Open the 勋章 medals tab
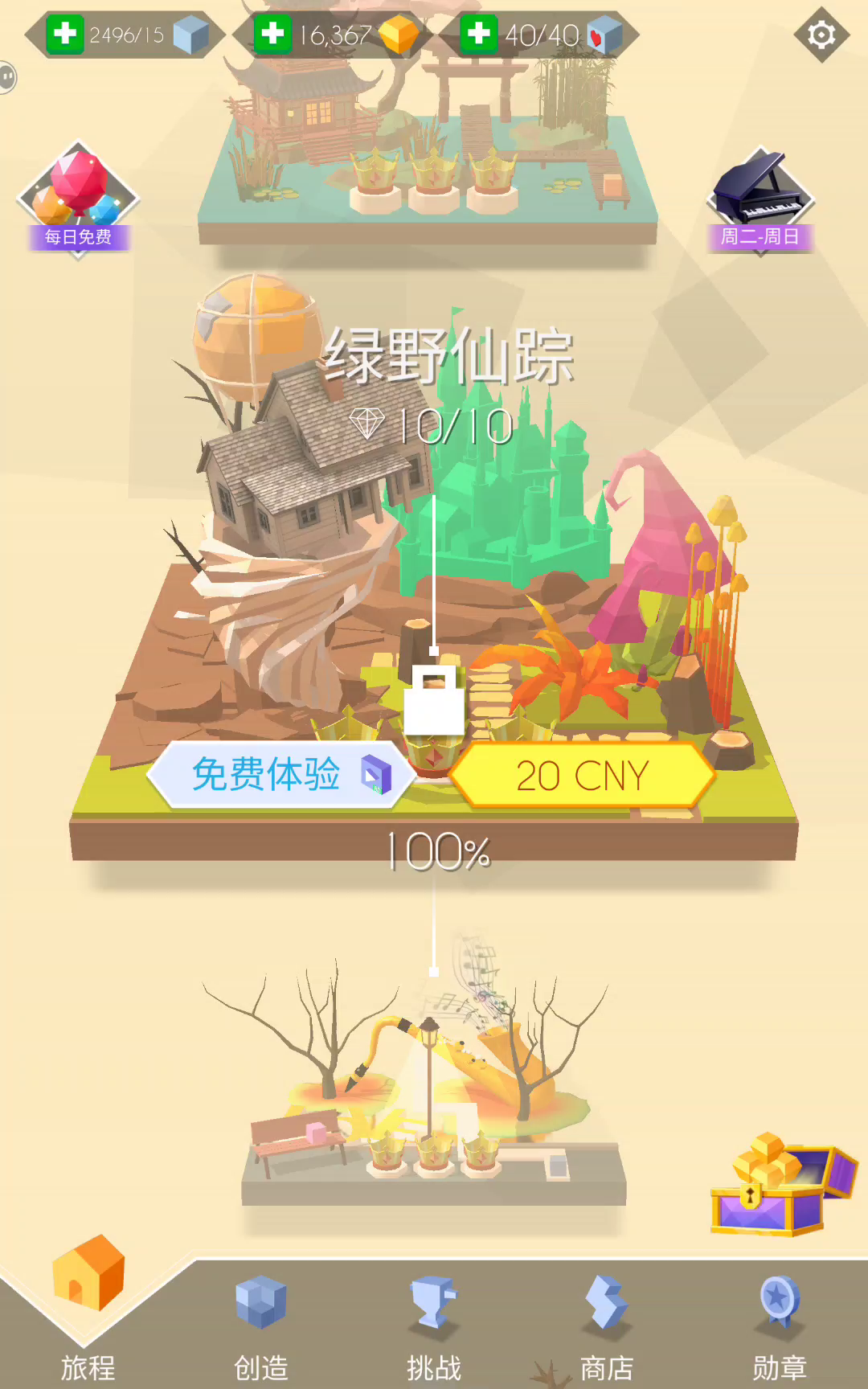 (779, 1322)
